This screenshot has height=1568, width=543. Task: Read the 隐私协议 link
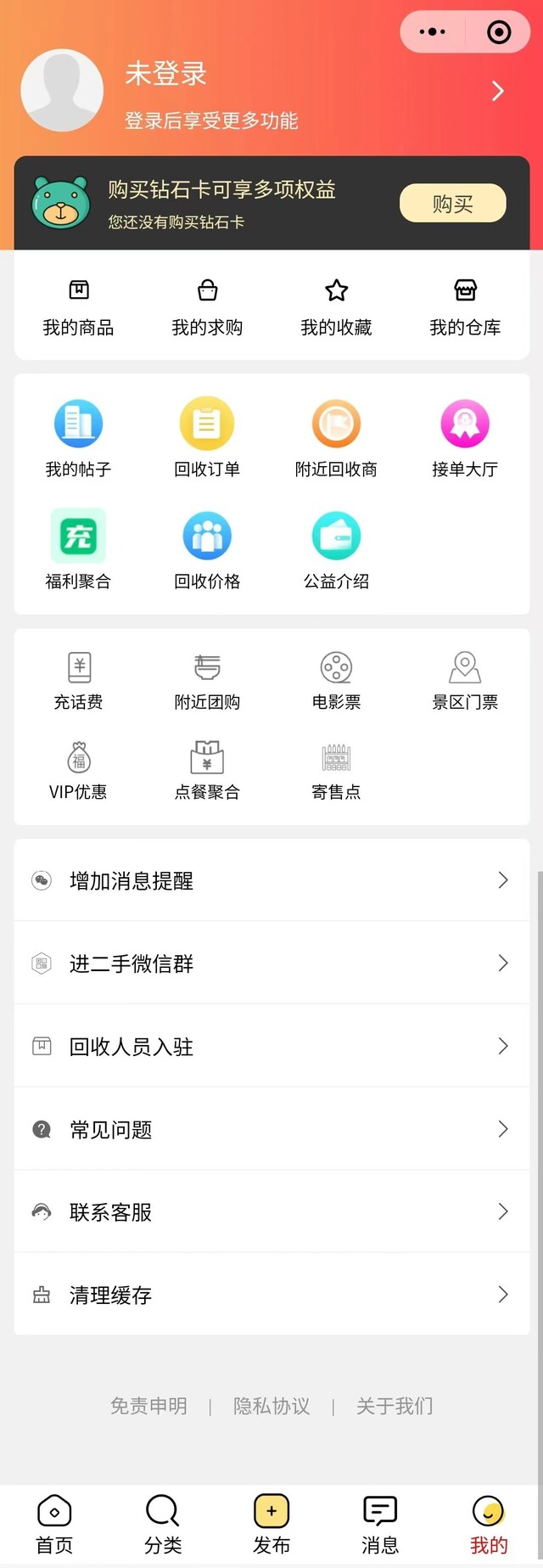(x=271, y=1406)
